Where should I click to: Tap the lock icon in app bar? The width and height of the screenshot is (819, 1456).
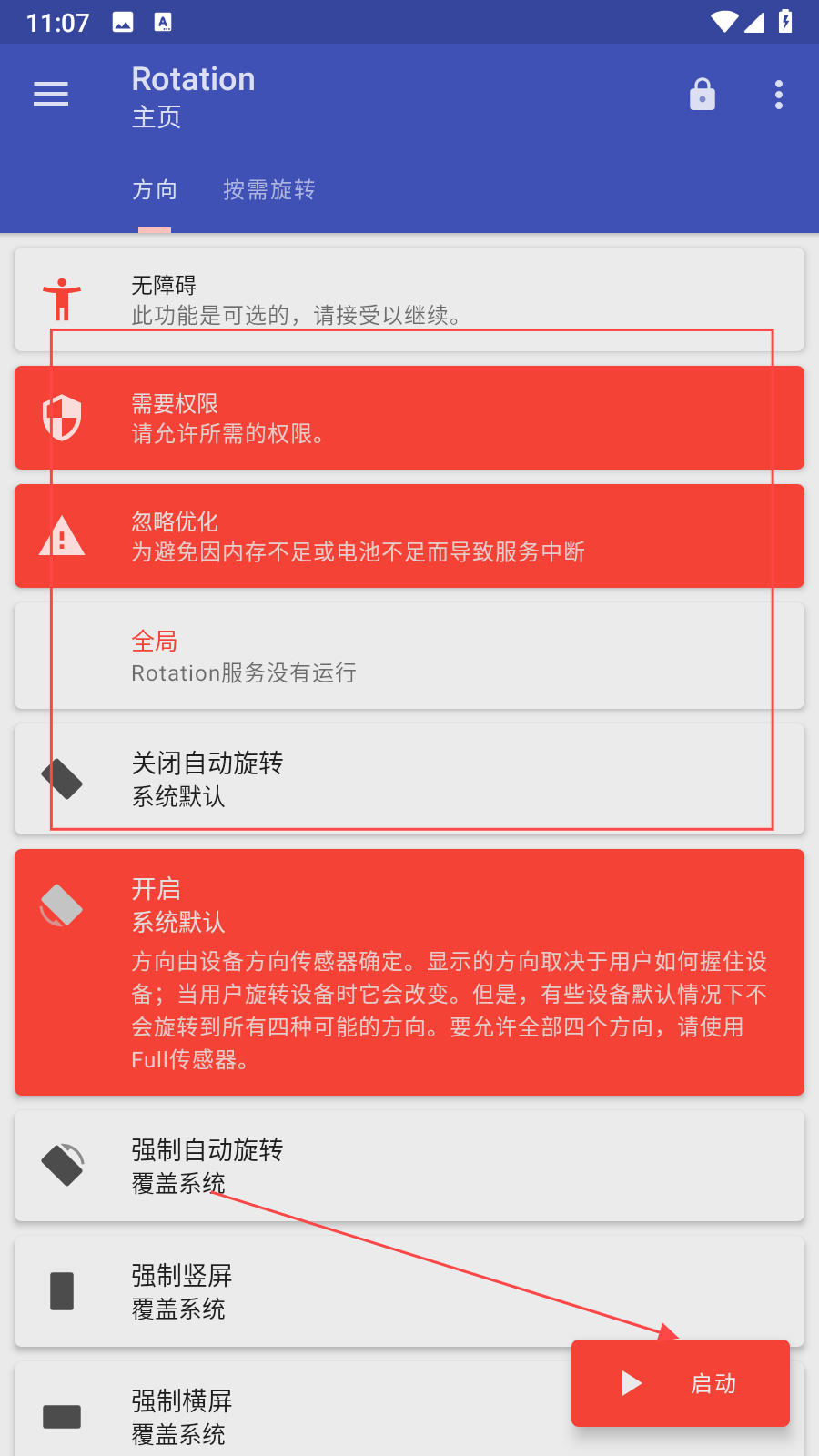click(x=702, y=95)
